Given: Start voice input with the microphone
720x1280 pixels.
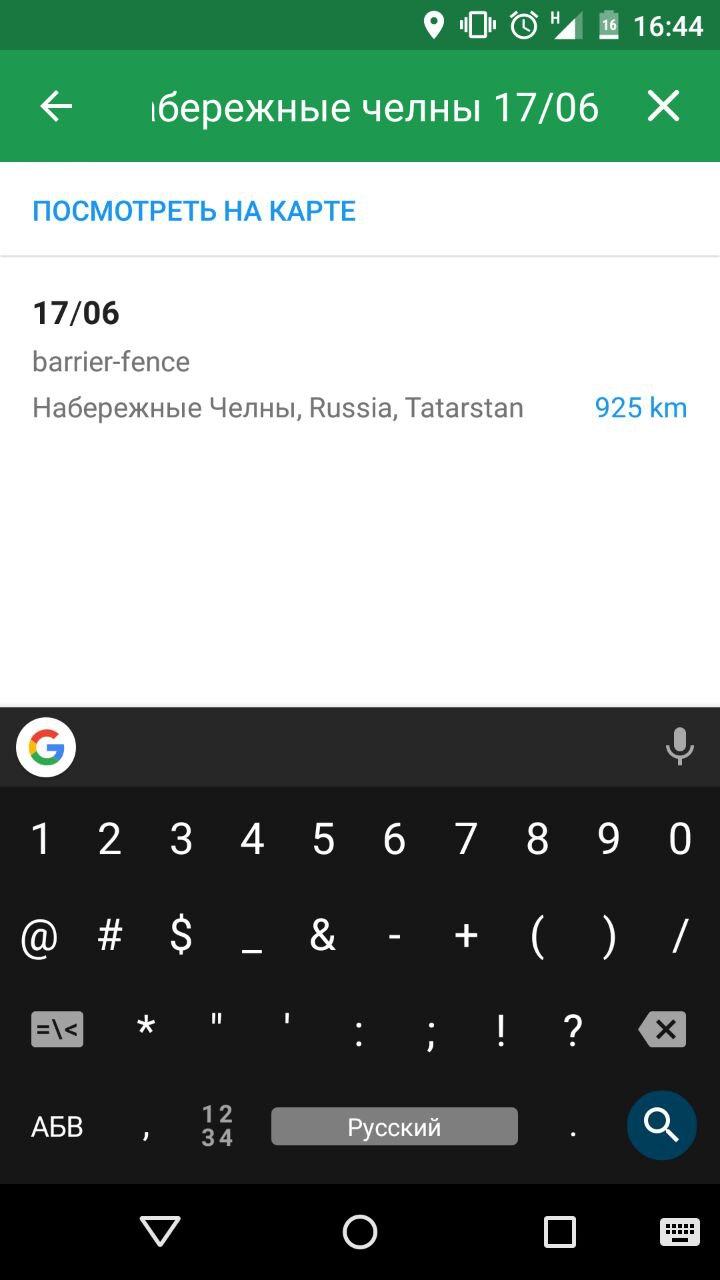Looking at the screenshot, I should (x=679, y=746).
